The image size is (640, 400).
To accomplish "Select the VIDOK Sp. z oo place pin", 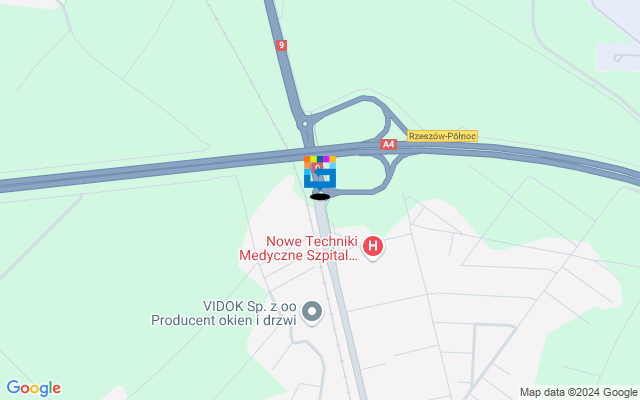I will 312,313.
